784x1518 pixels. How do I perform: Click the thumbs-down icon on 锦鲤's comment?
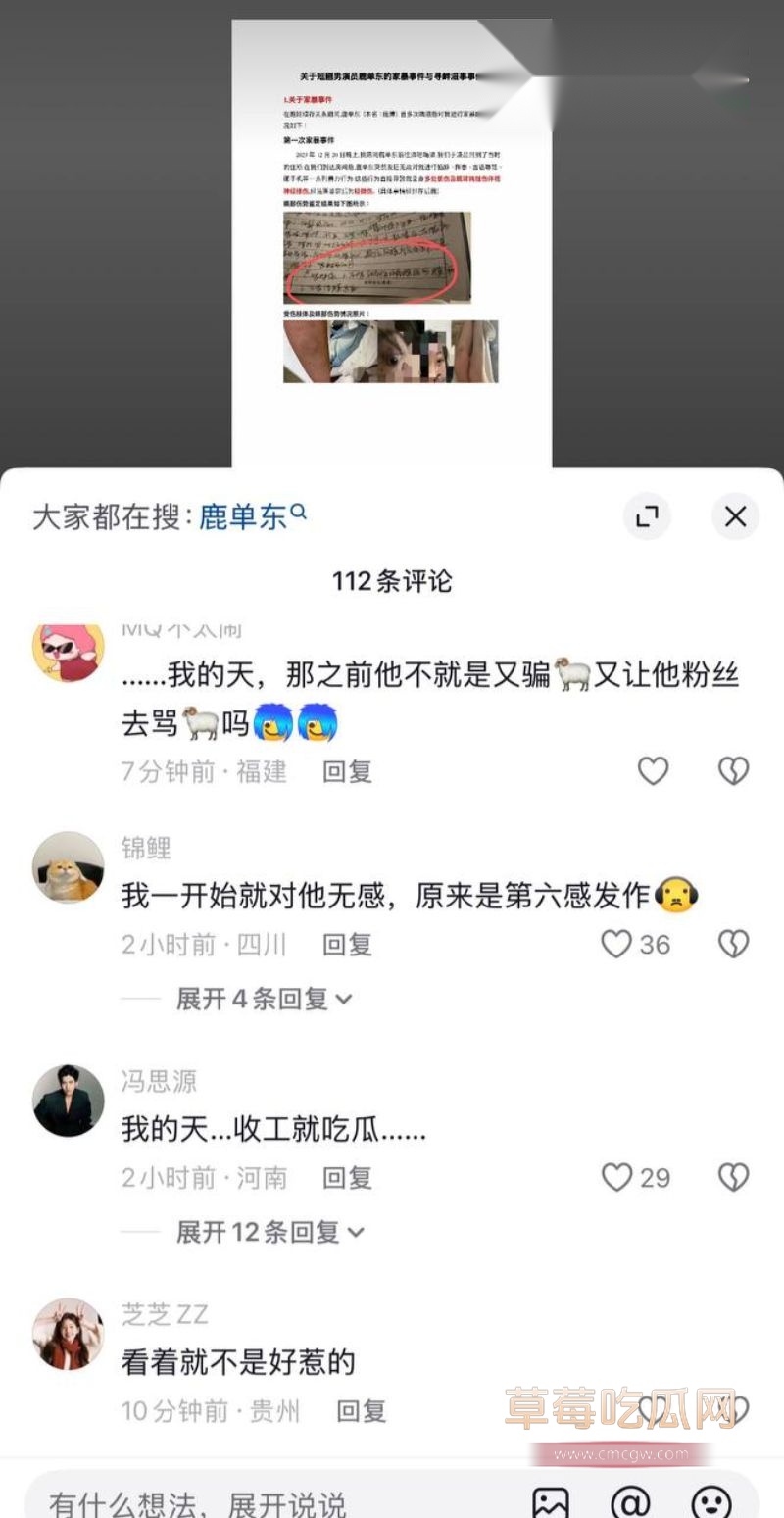pyautogui.click(x=732, y=944)
